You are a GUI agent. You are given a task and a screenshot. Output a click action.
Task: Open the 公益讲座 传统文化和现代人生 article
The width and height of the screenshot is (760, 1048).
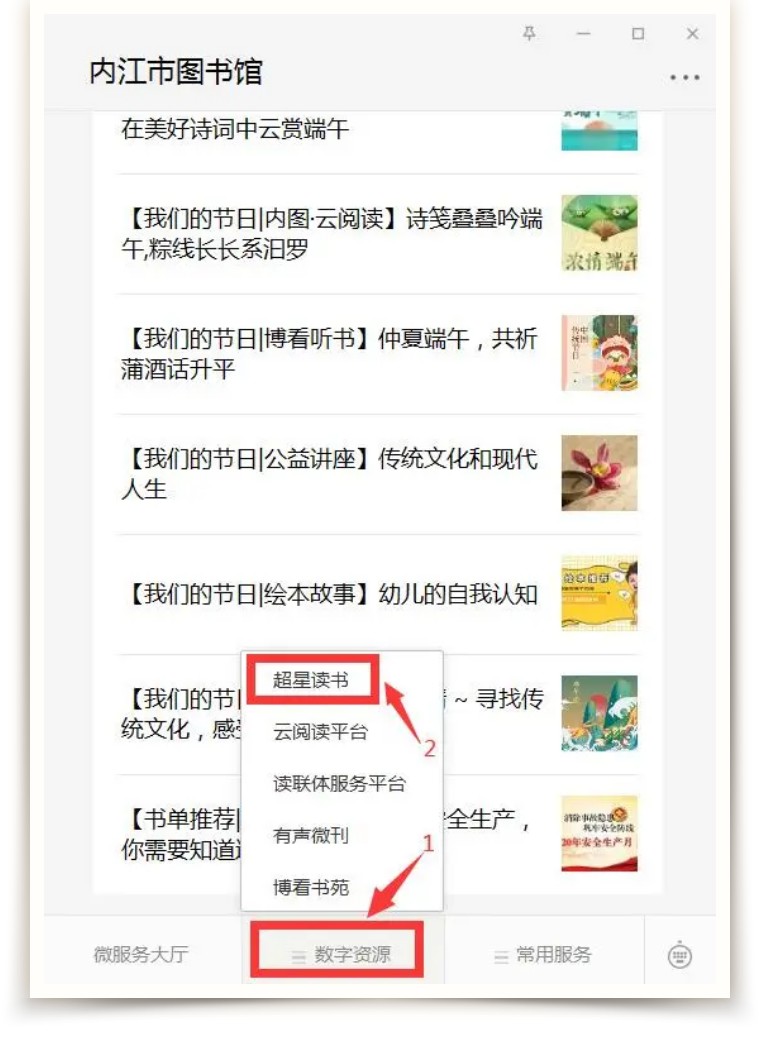point(330,474)
